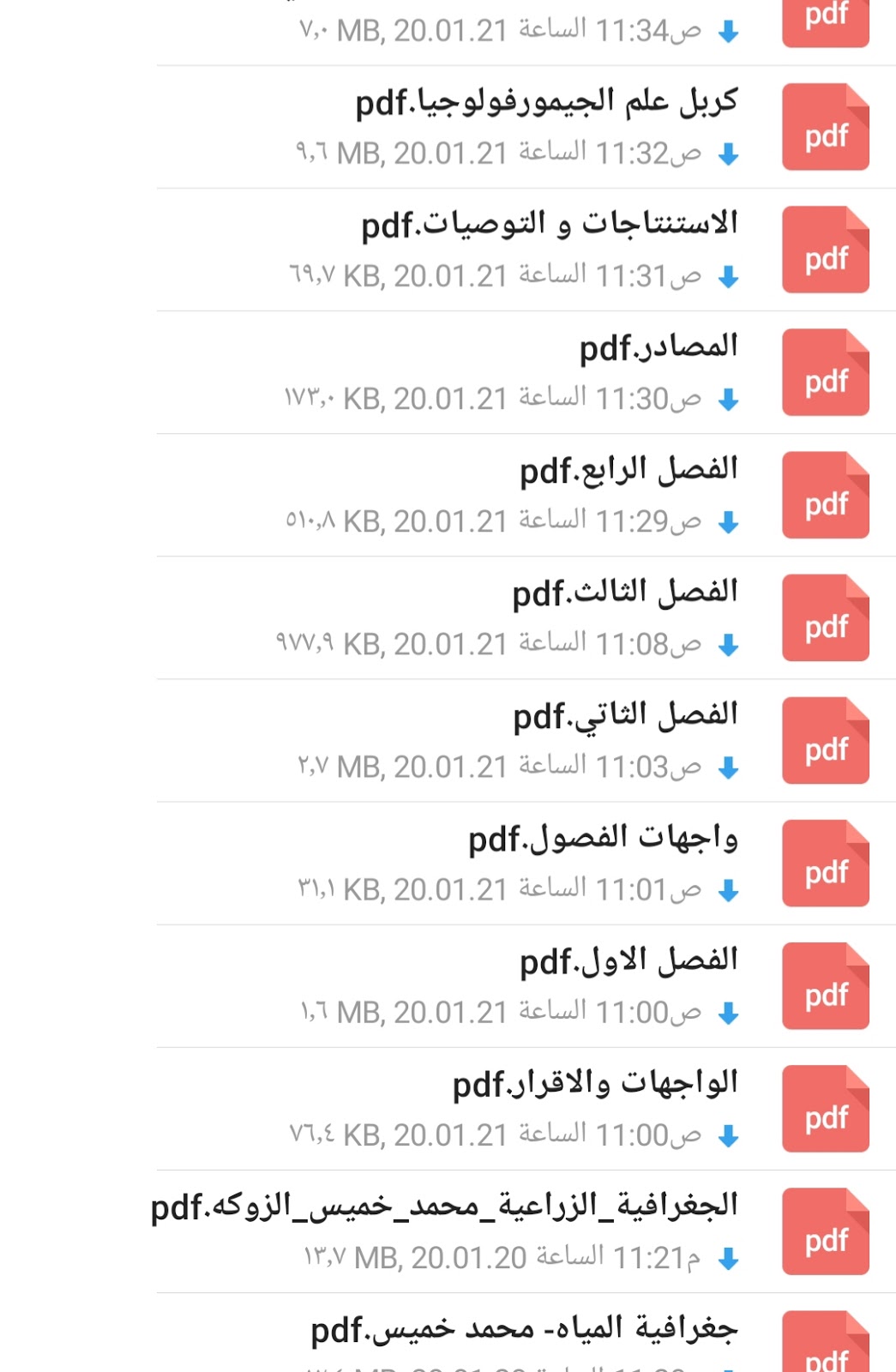Open the PDF icon for كربل علم الجيمورفولوجيا
Screen dimensions: 896x1372
[x=825, y=127]
